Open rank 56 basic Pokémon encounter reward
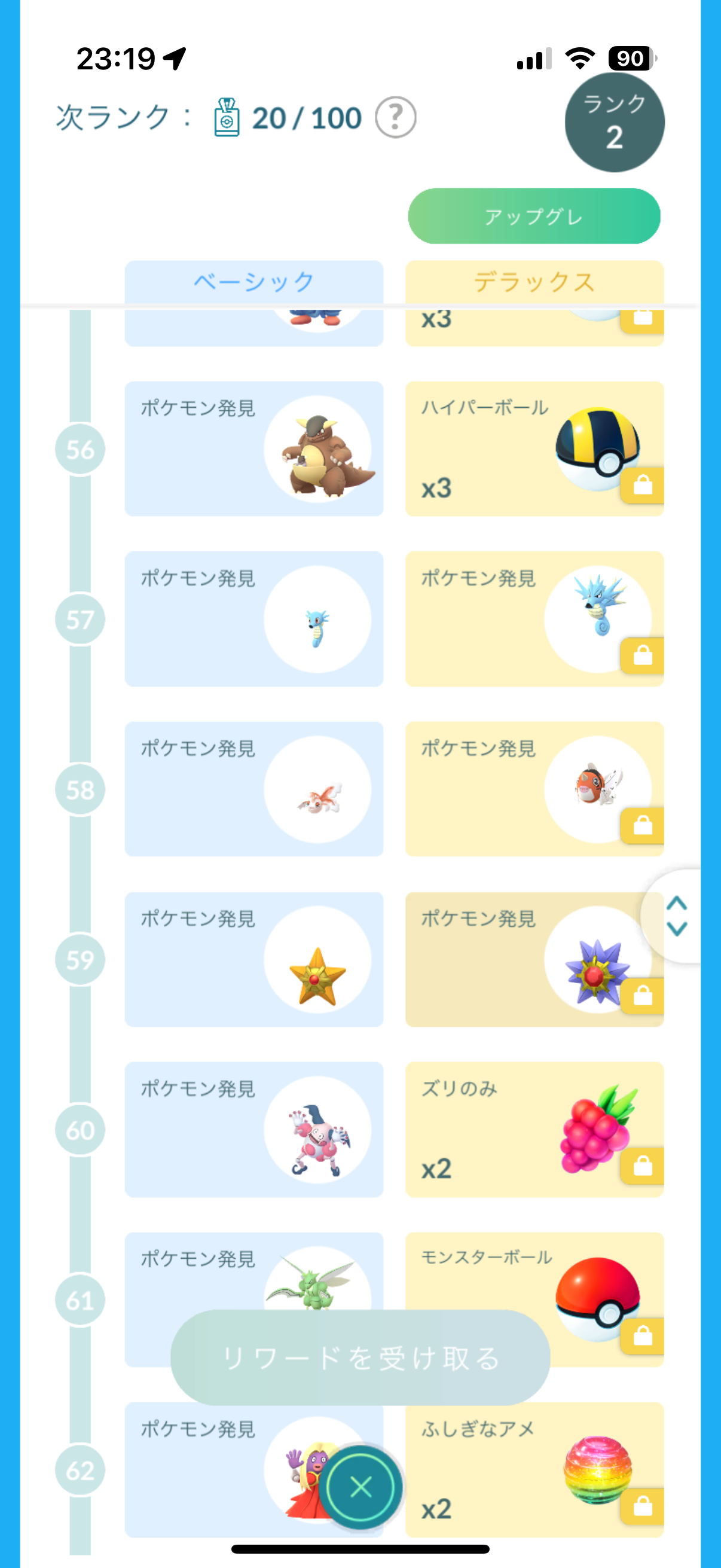This screenshot has height=1568, width=721. [x=253, y=449]
